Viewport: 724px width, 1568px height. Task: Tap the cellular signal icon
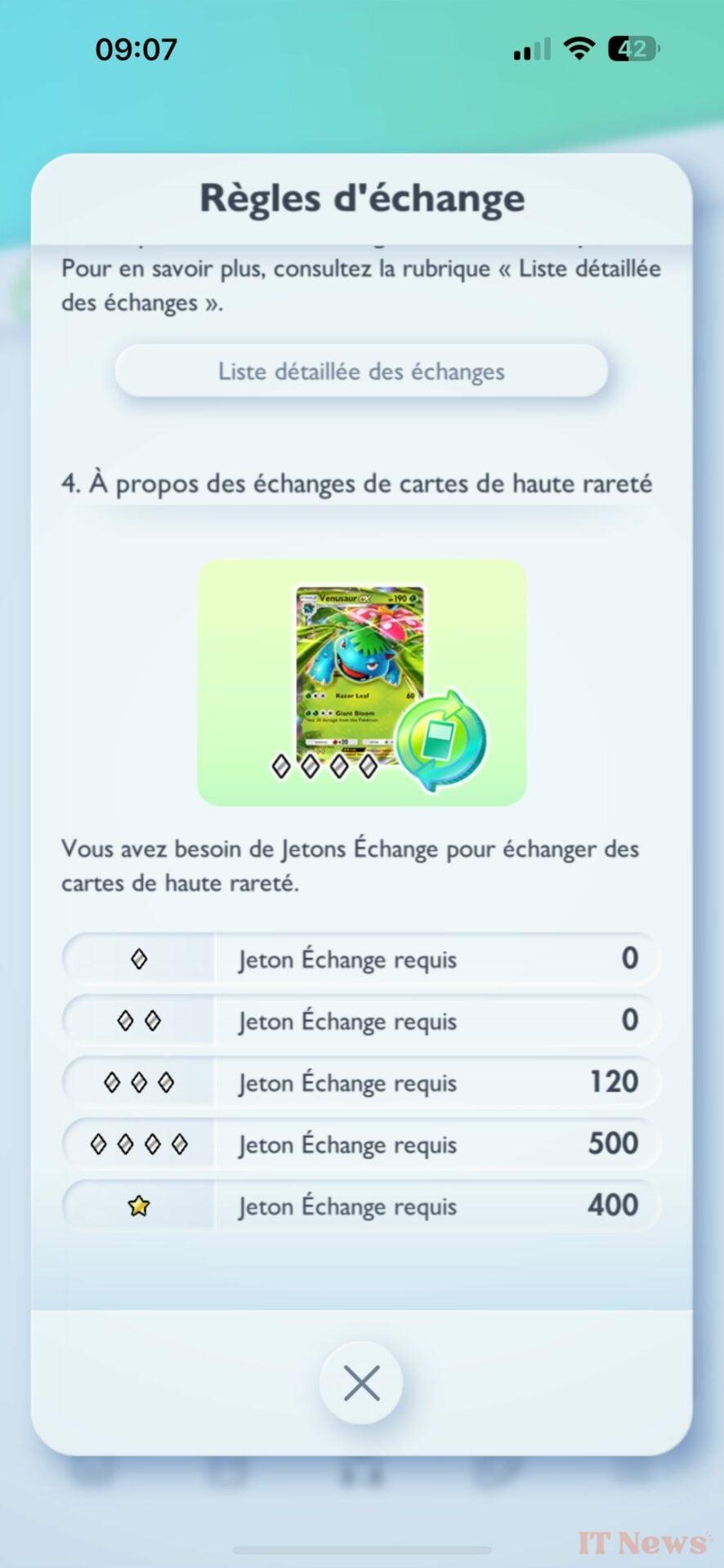click(x=530, y=49)
